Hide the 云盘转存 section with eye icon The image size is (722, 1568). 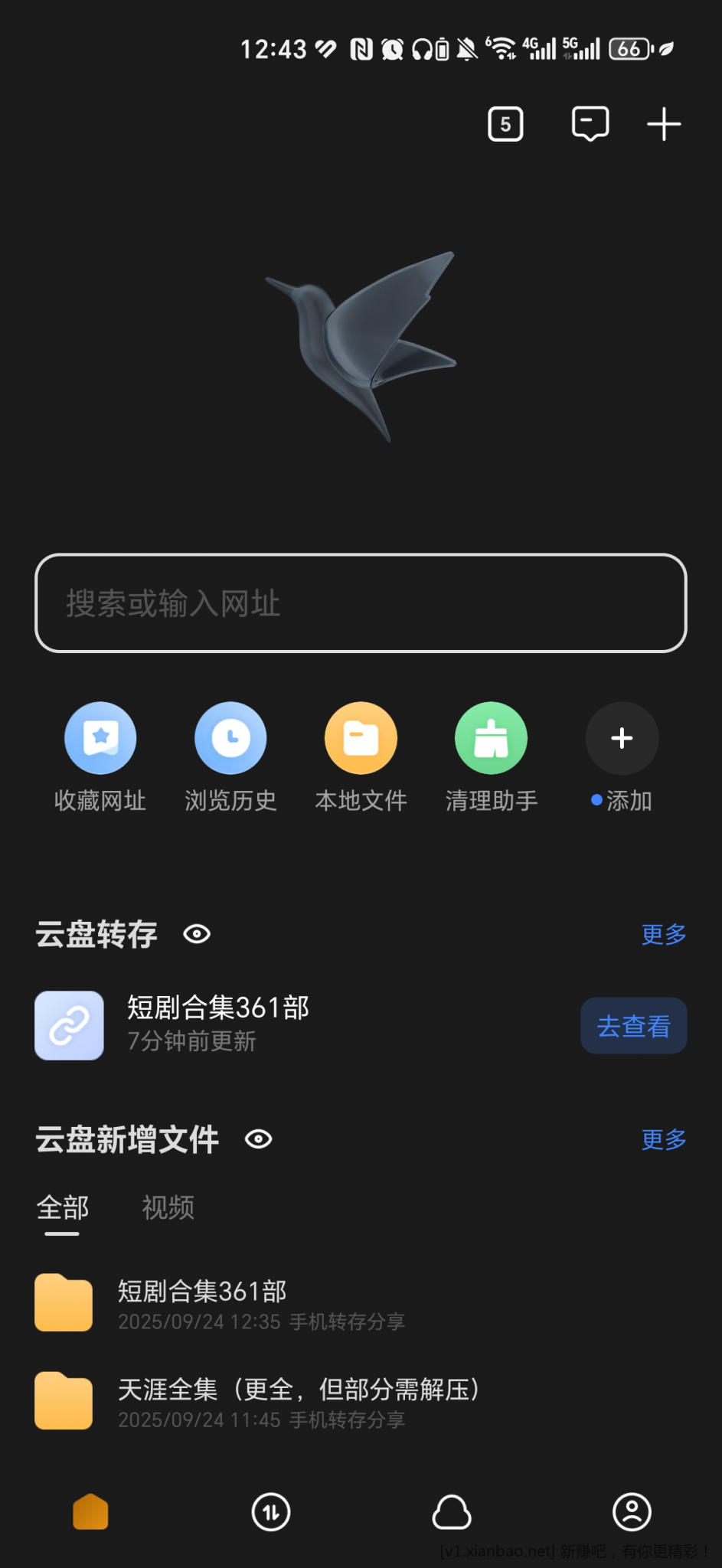[x=197, y=934]
